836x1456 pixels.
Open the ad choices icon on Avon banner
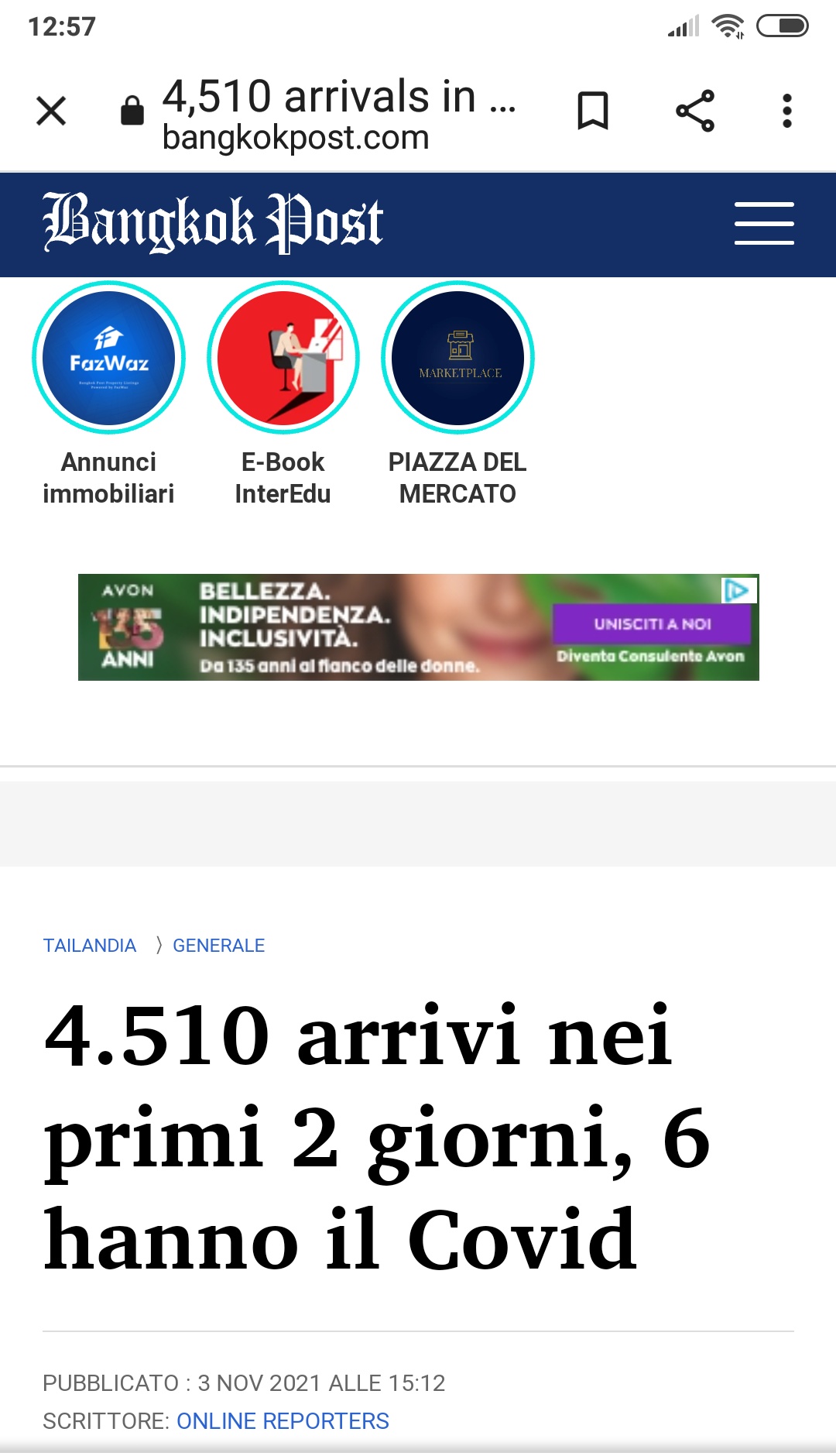coord(736,590)
